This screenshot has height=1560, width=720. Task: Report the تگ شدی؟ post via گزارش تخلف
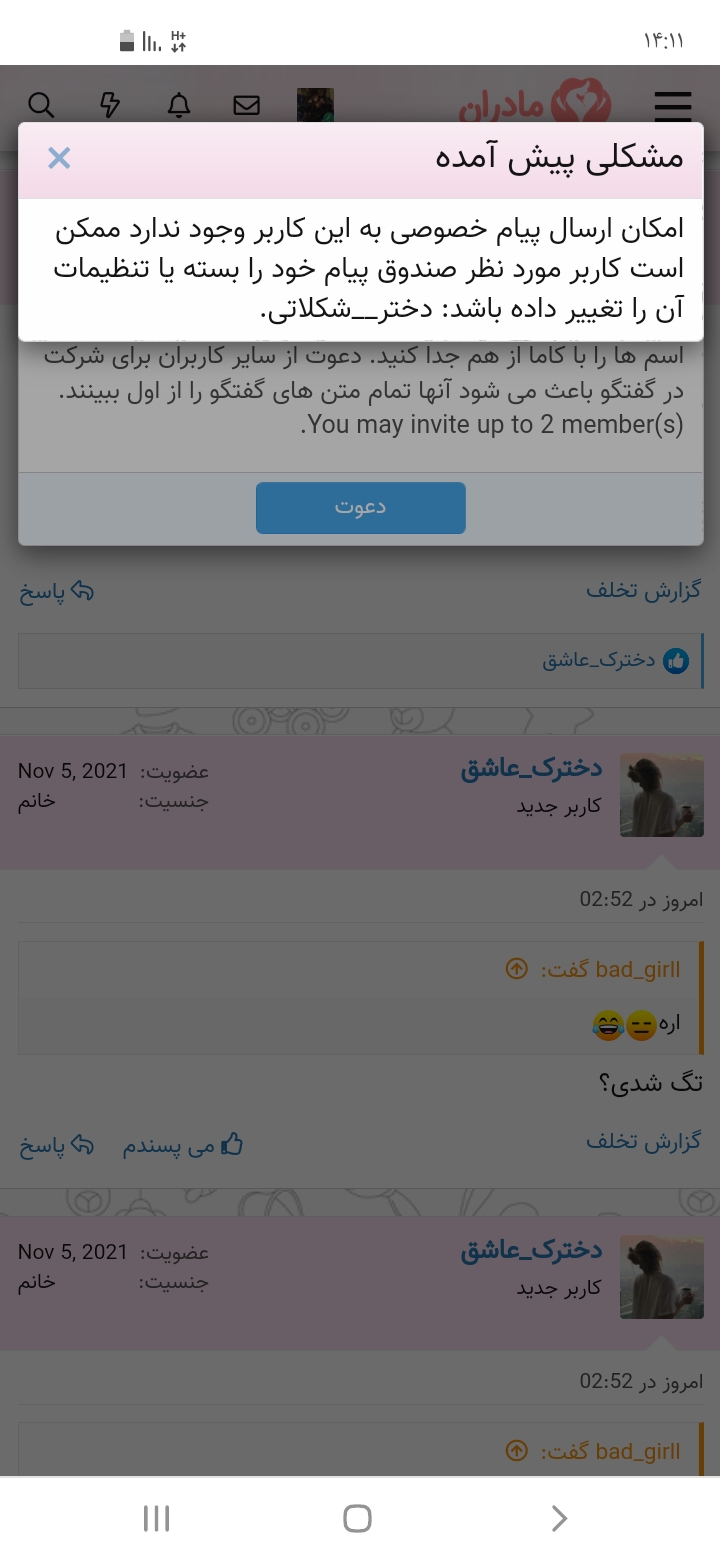(x=643, y=1141)
